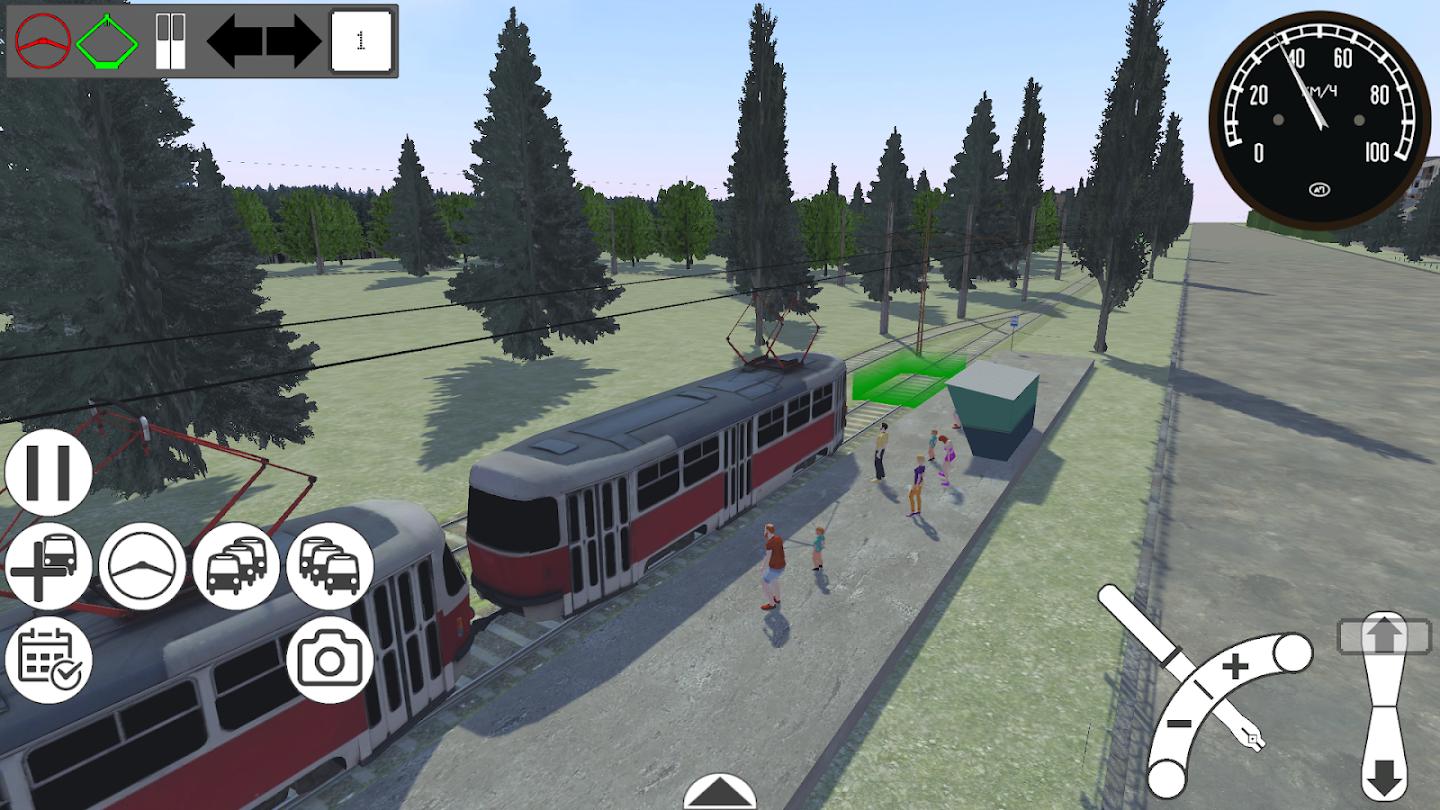Tap the right vehicles group button

[x=330, y=566]
